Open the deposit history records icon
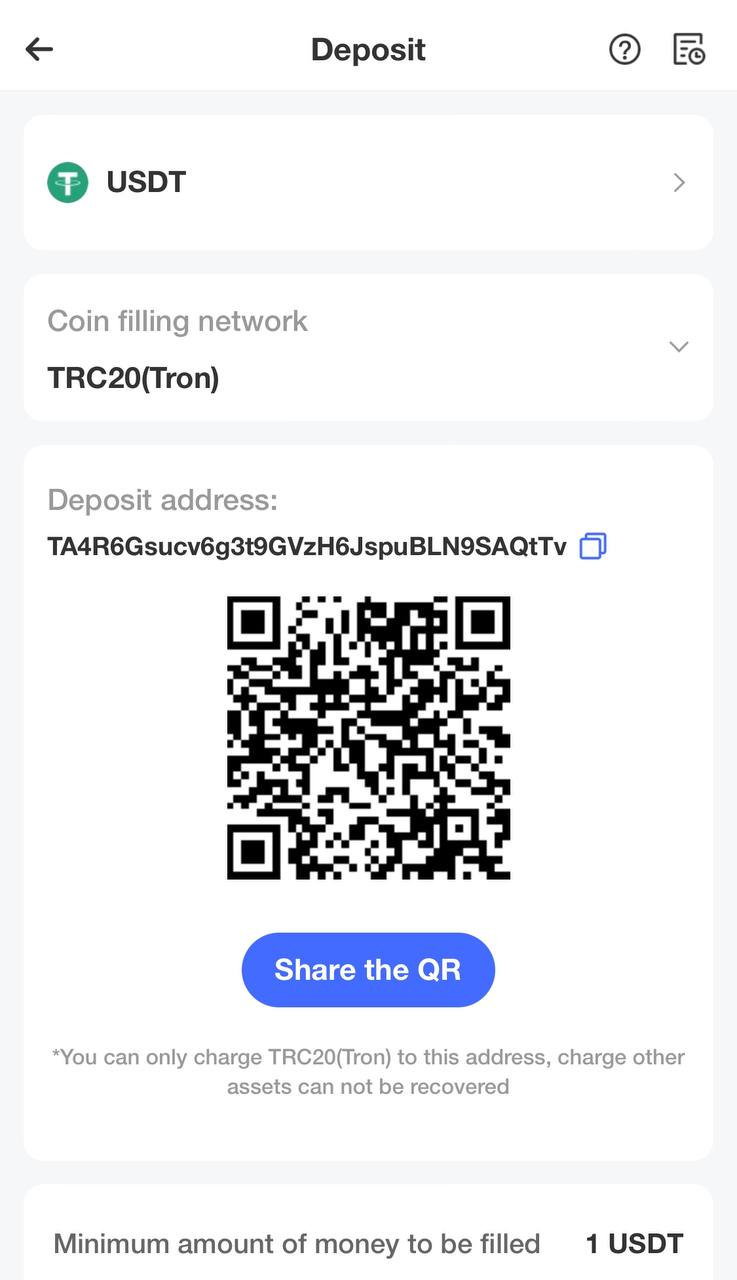The width and height of the screenshot is (737, 1280). click(x=688, y=49)
